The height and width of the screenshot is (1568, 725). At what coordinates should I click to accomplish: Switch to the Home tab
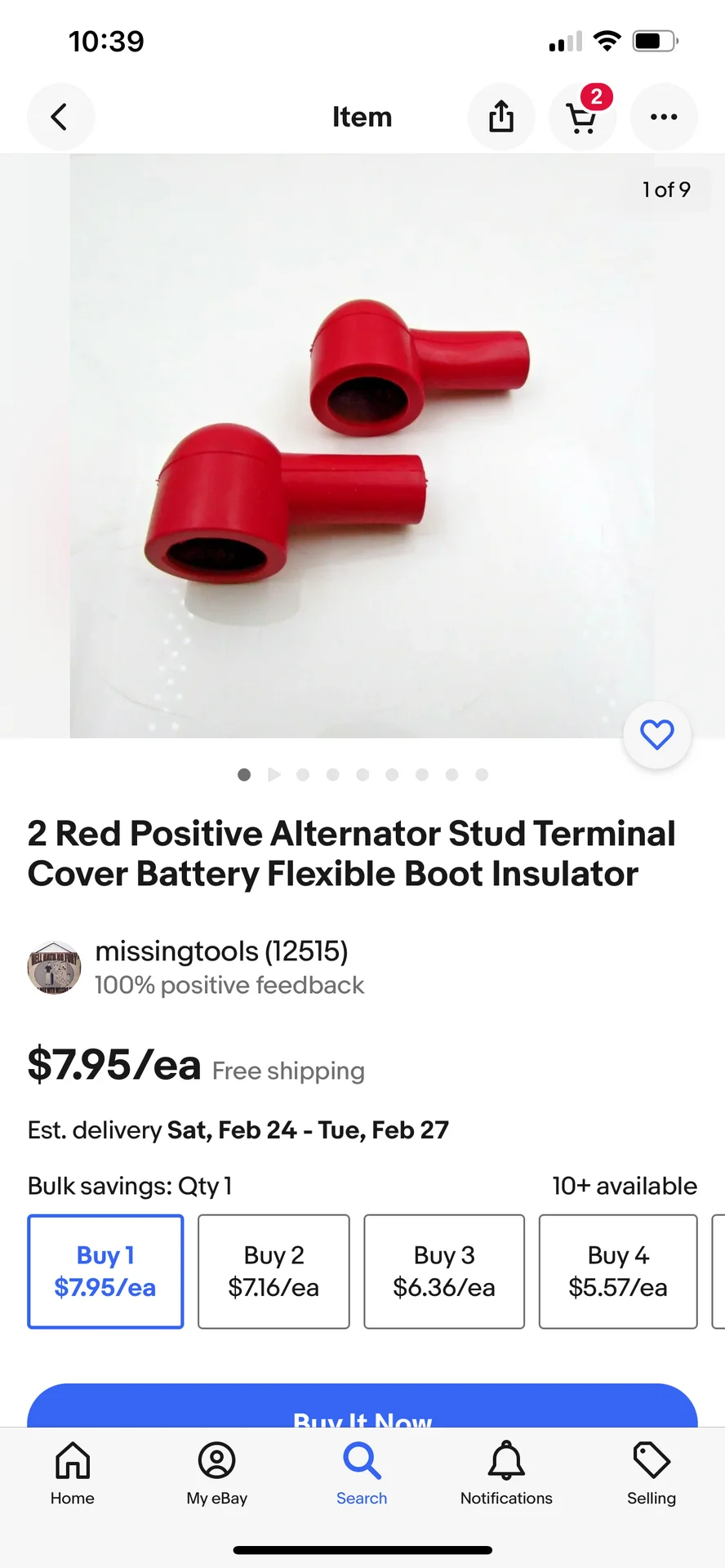tap(73, 1474)
